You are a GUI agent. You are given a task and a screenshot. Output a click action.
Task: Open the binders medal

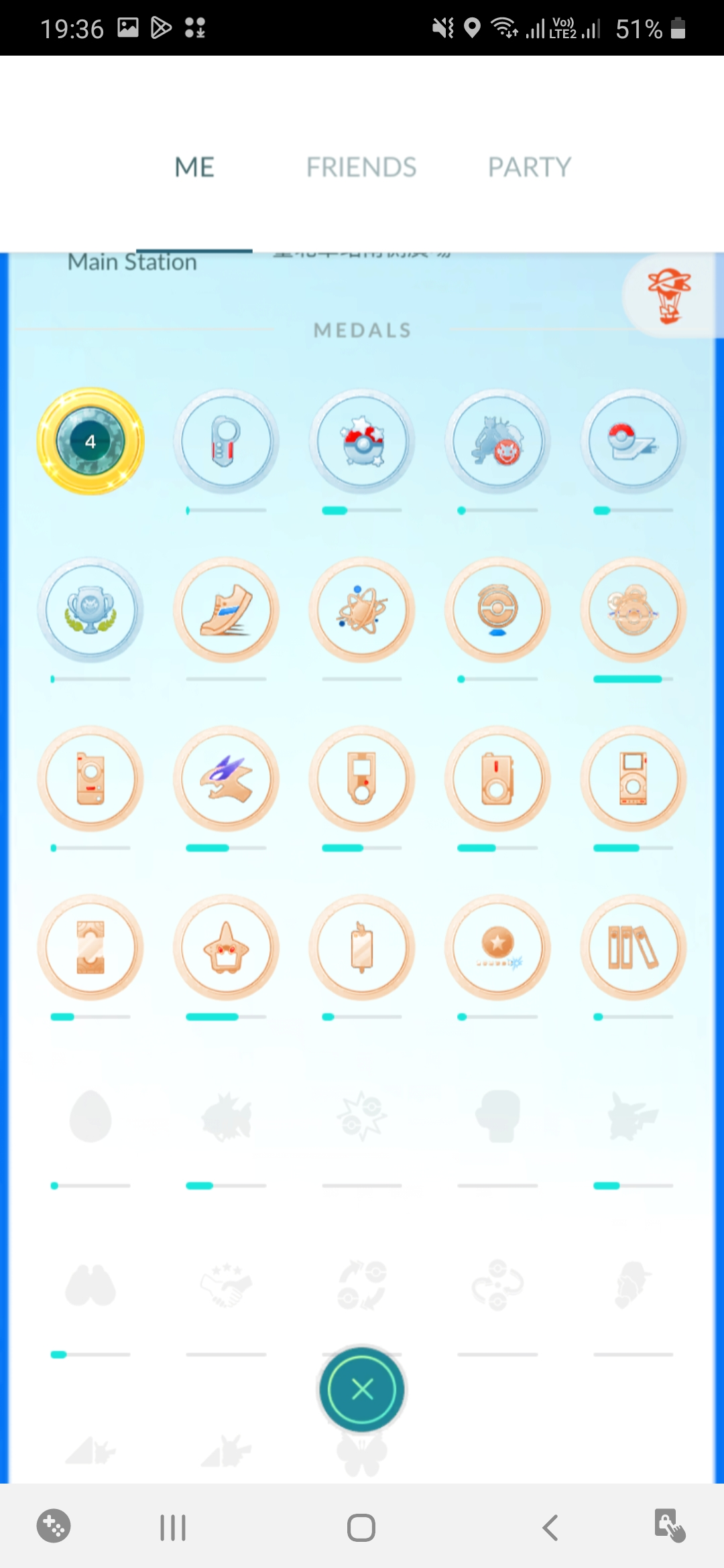click(x=633, y=948)
